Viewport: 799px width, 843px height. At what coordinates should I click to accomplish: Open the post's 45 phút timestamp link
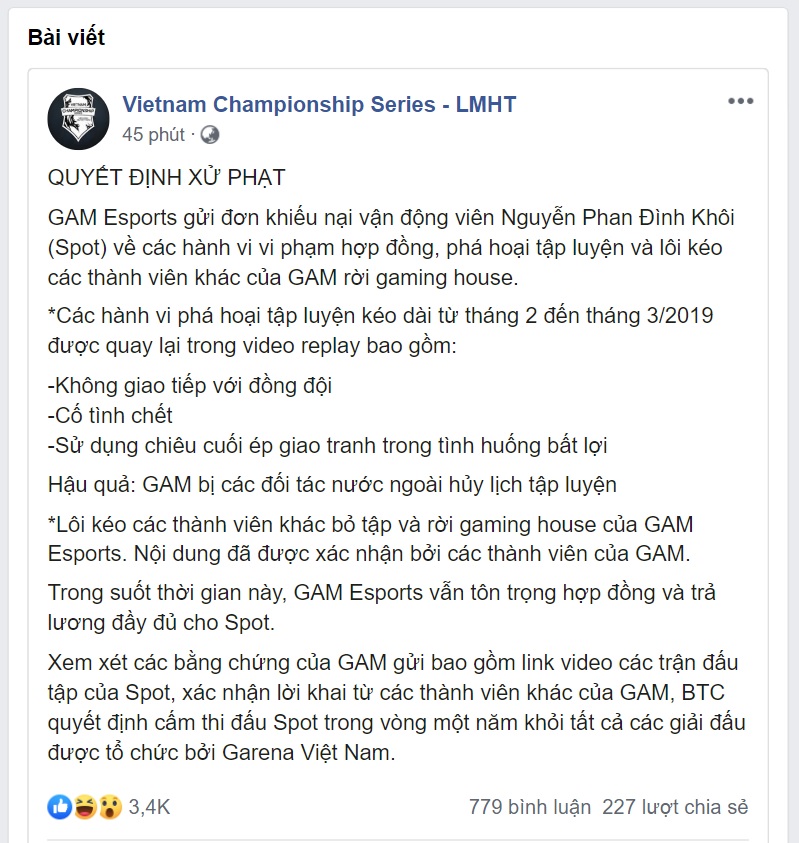[153, 133]
